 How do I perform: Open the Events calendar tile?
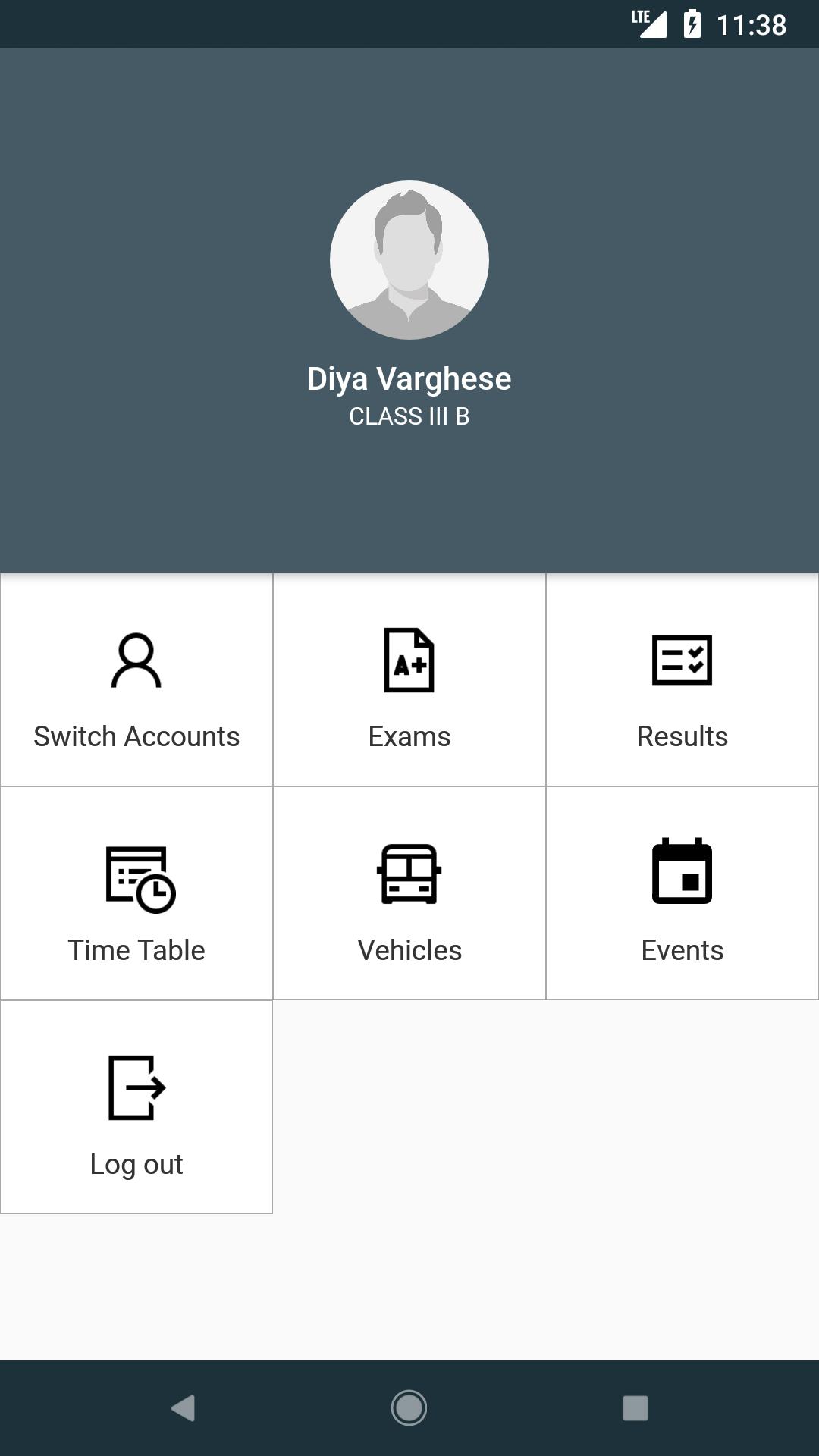682,893
